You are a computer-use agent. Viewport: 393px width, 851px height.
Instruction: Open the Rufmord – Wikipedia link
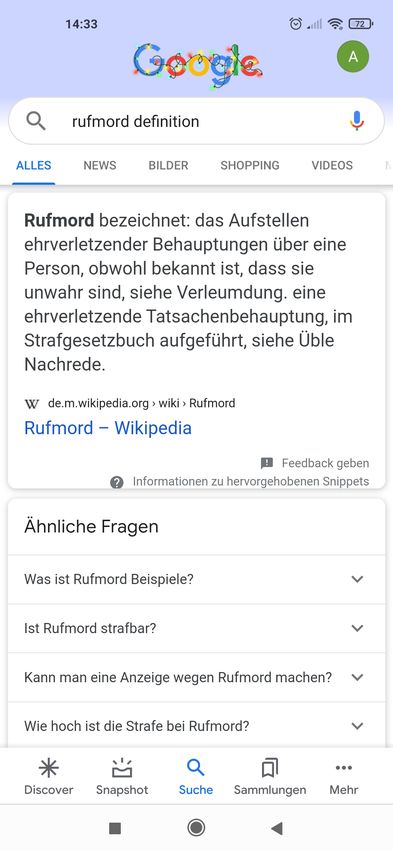(108, 428)
